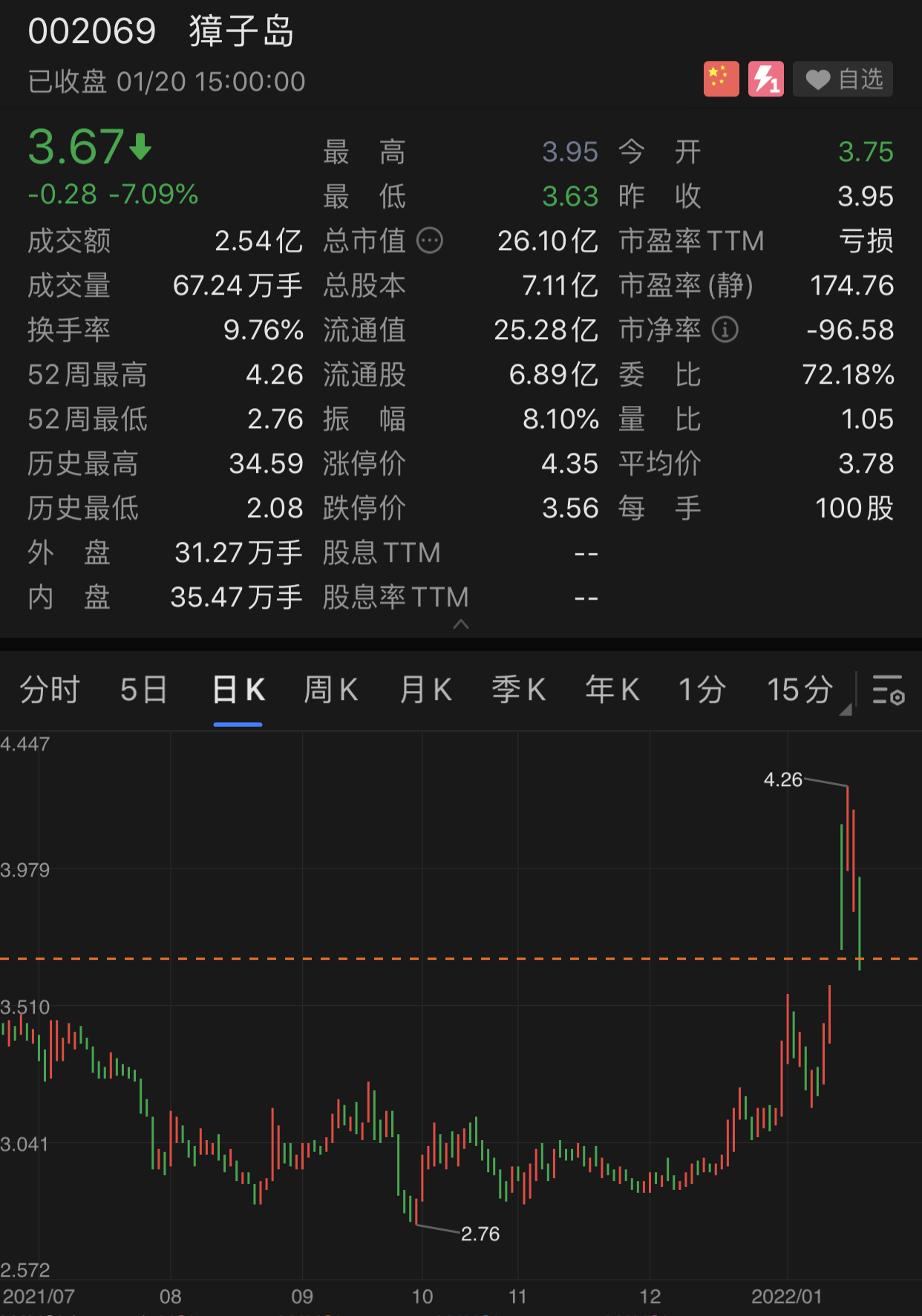This screenshot has height=1316, width=922.
Task: Open chart settings icon
Action: pos(888,690)
